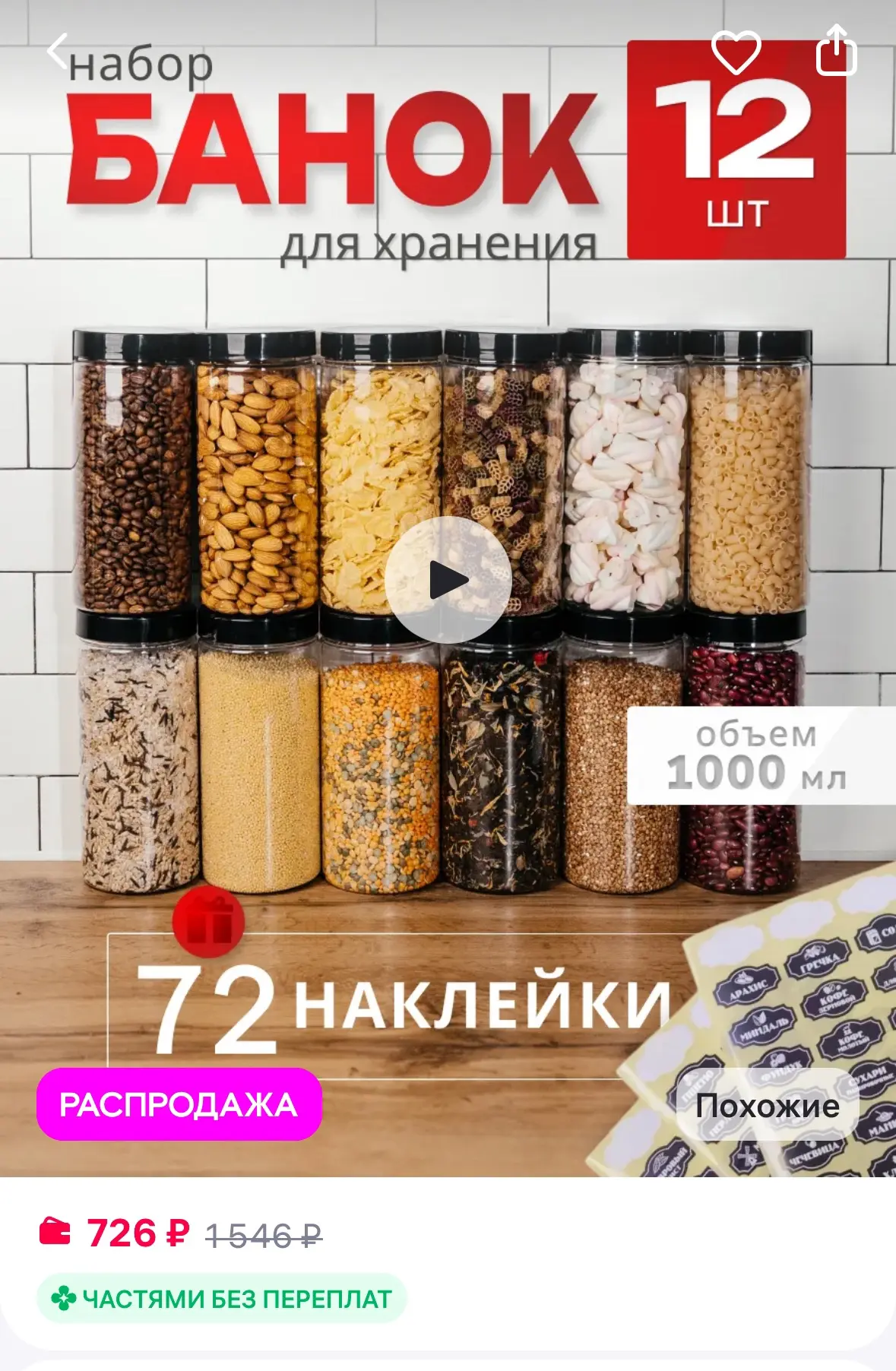Open the Похожие similar items button
This screenshot has width=896, height=1371.
pyautogui.click(x=768, y=1105)
